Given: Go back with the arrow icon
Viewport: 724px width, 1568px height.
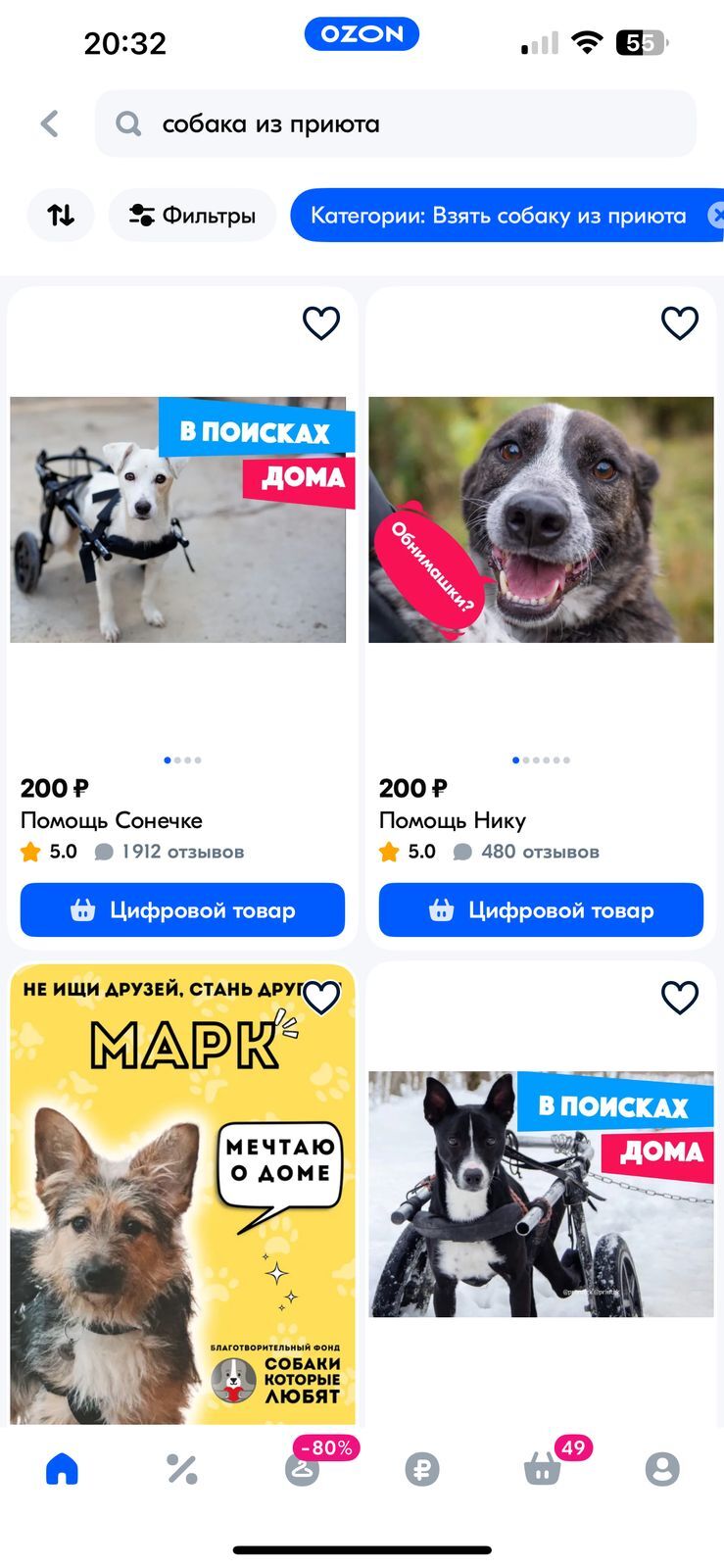Looking at the screenshot, I should 49,123.
